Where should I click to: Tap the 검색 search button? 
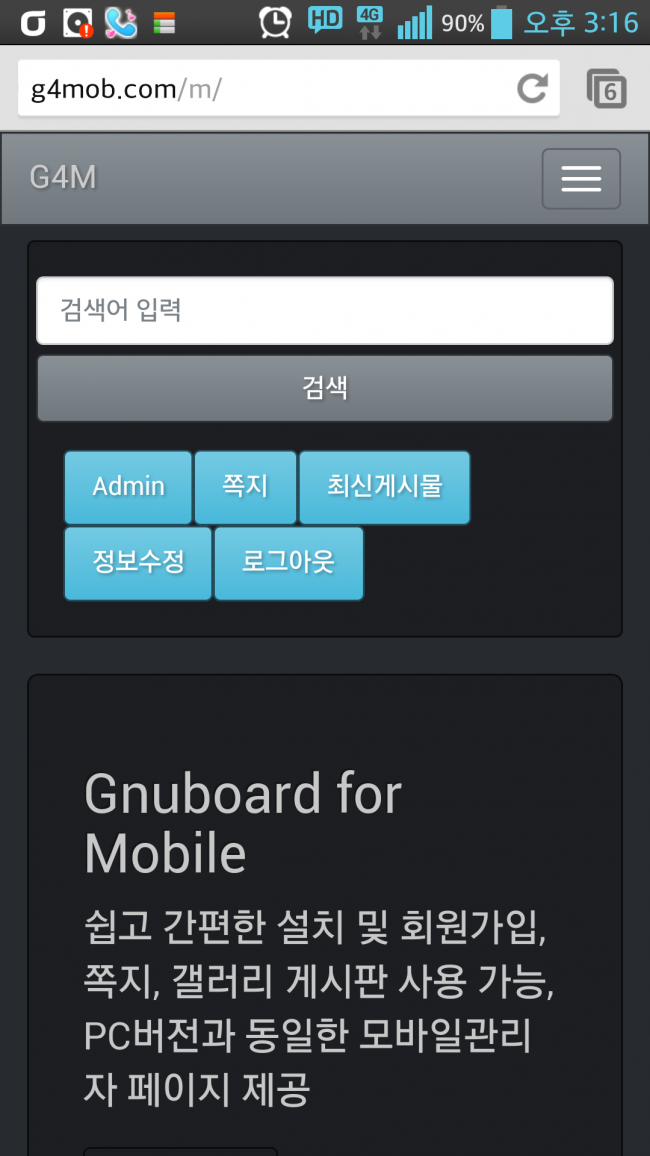(325, 388)
